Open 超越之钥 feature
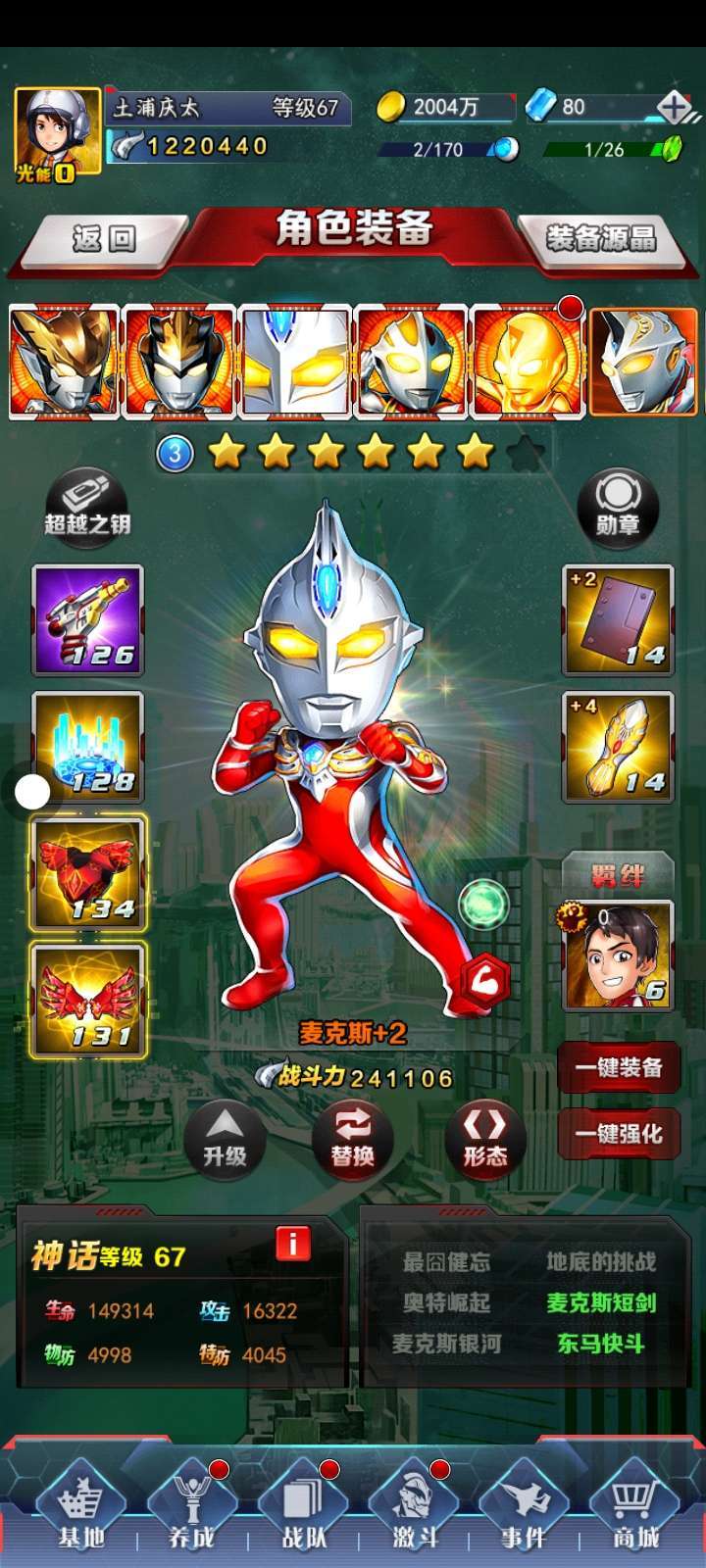Image resolution: width=706 pixels, height=1568 pixels. [x=86, y=504]
